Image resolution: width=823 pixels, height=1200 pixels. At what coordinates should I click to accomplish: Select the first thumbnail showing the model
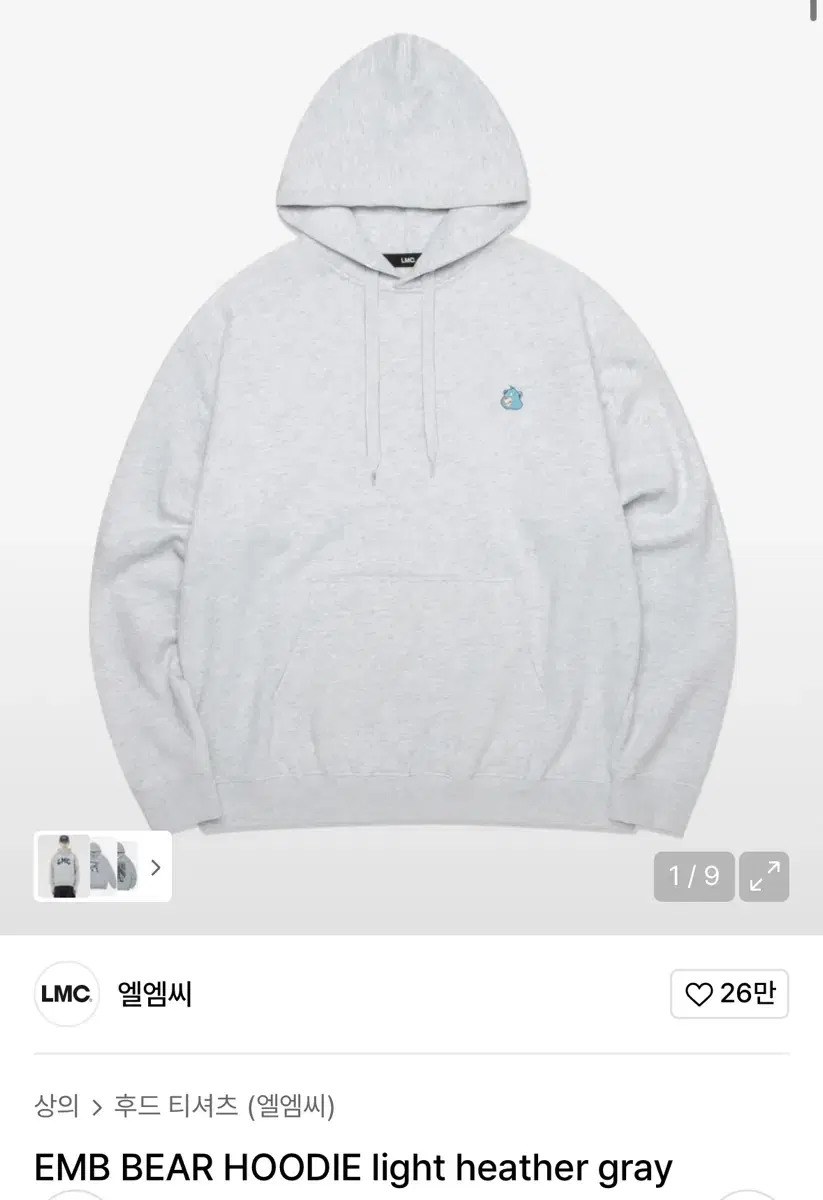(64, 867)
